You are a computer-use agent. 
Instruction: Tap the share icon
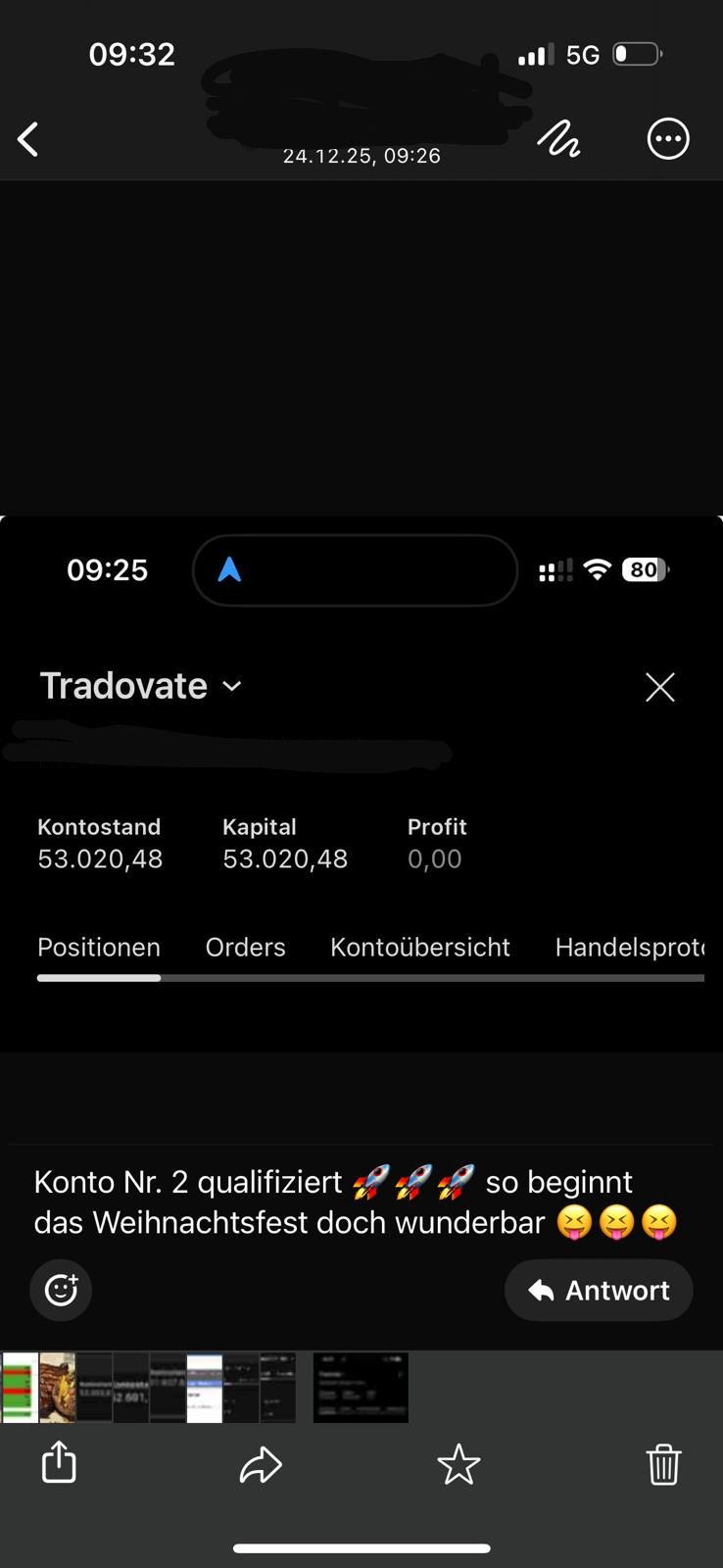click(x=58, y=1462)
